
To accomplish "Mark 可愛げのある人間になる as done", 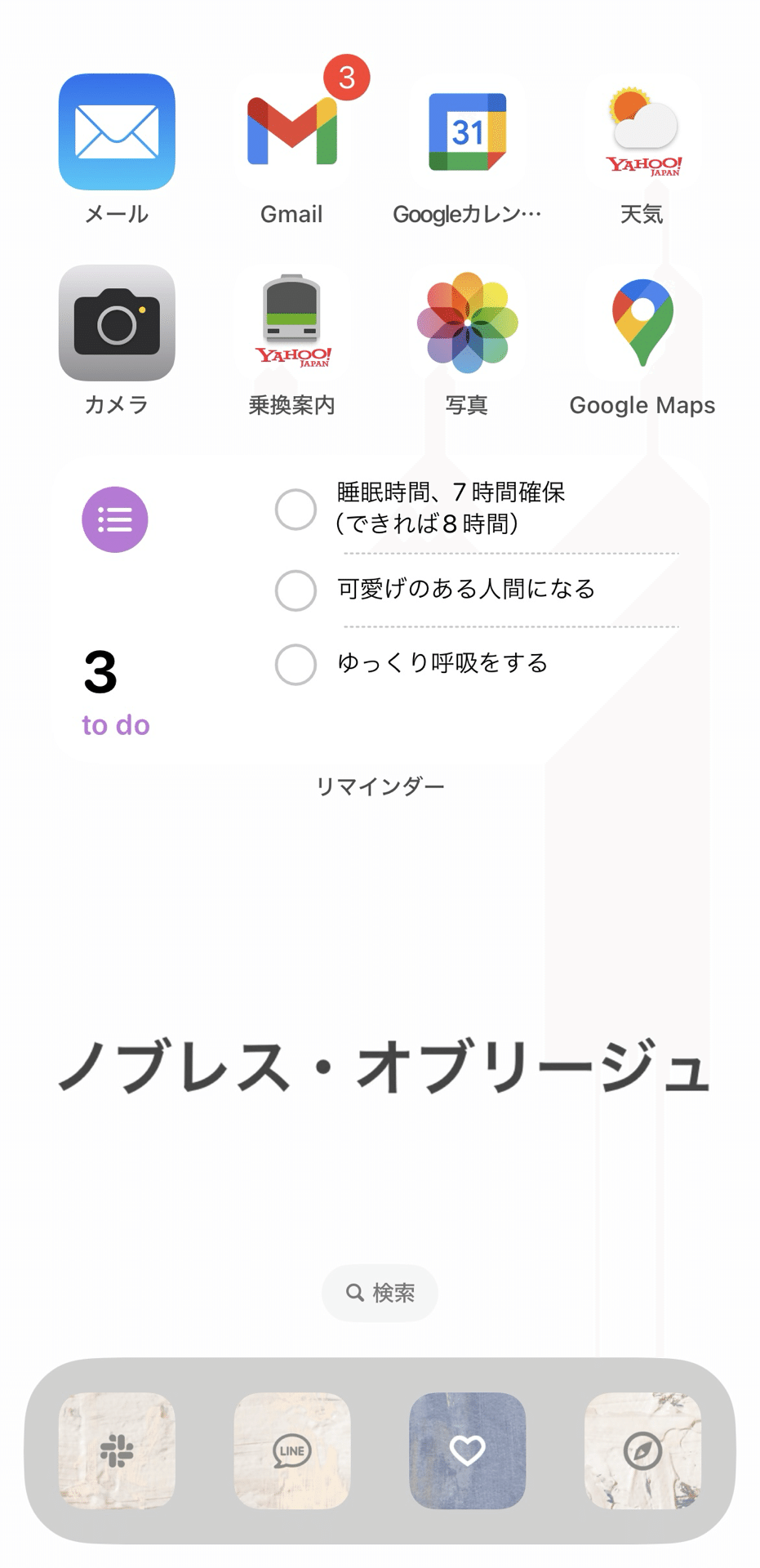I will 296,590.
